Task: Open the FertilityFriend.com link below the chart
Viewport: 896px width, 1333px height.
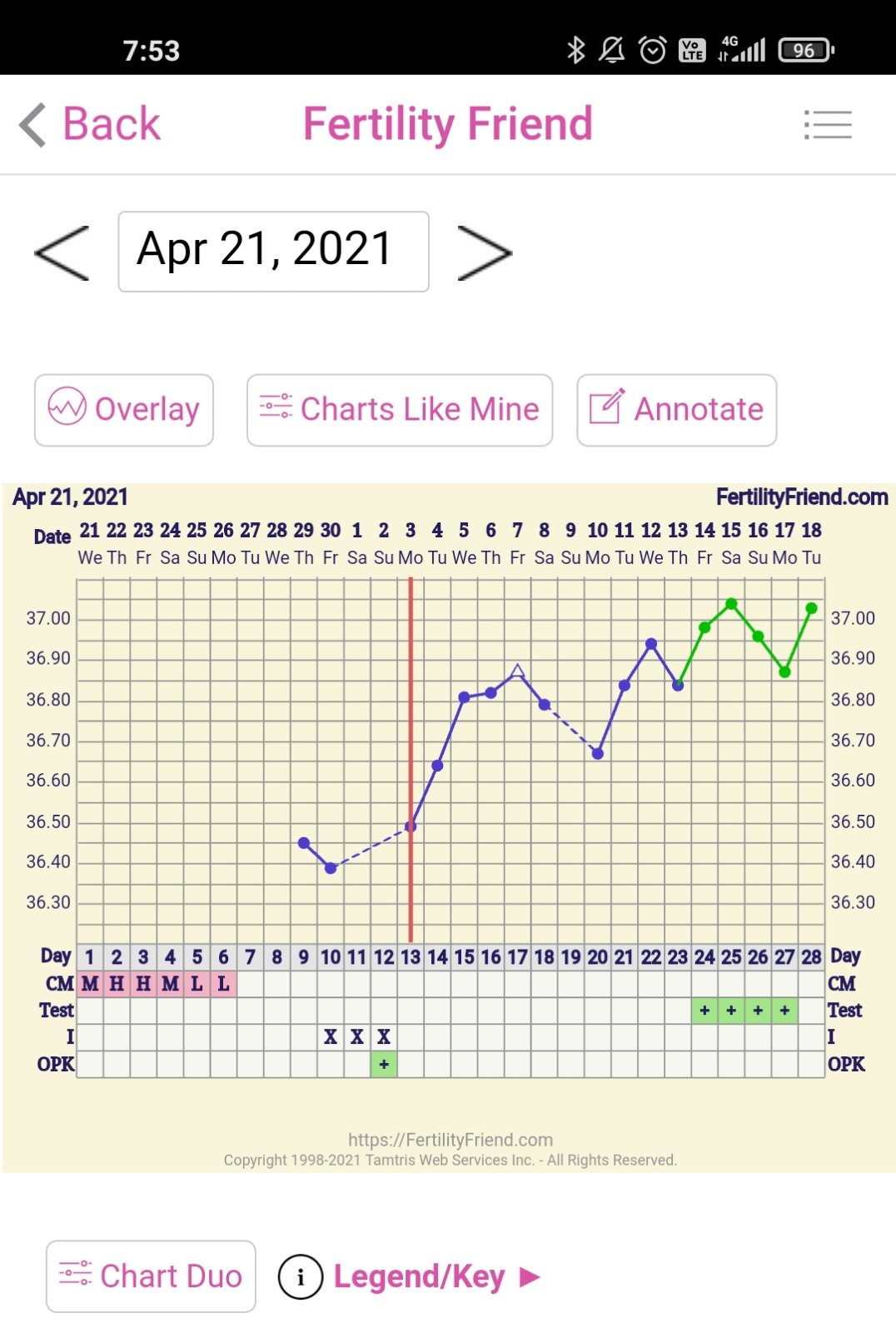Action: [x=450, y=1140]
